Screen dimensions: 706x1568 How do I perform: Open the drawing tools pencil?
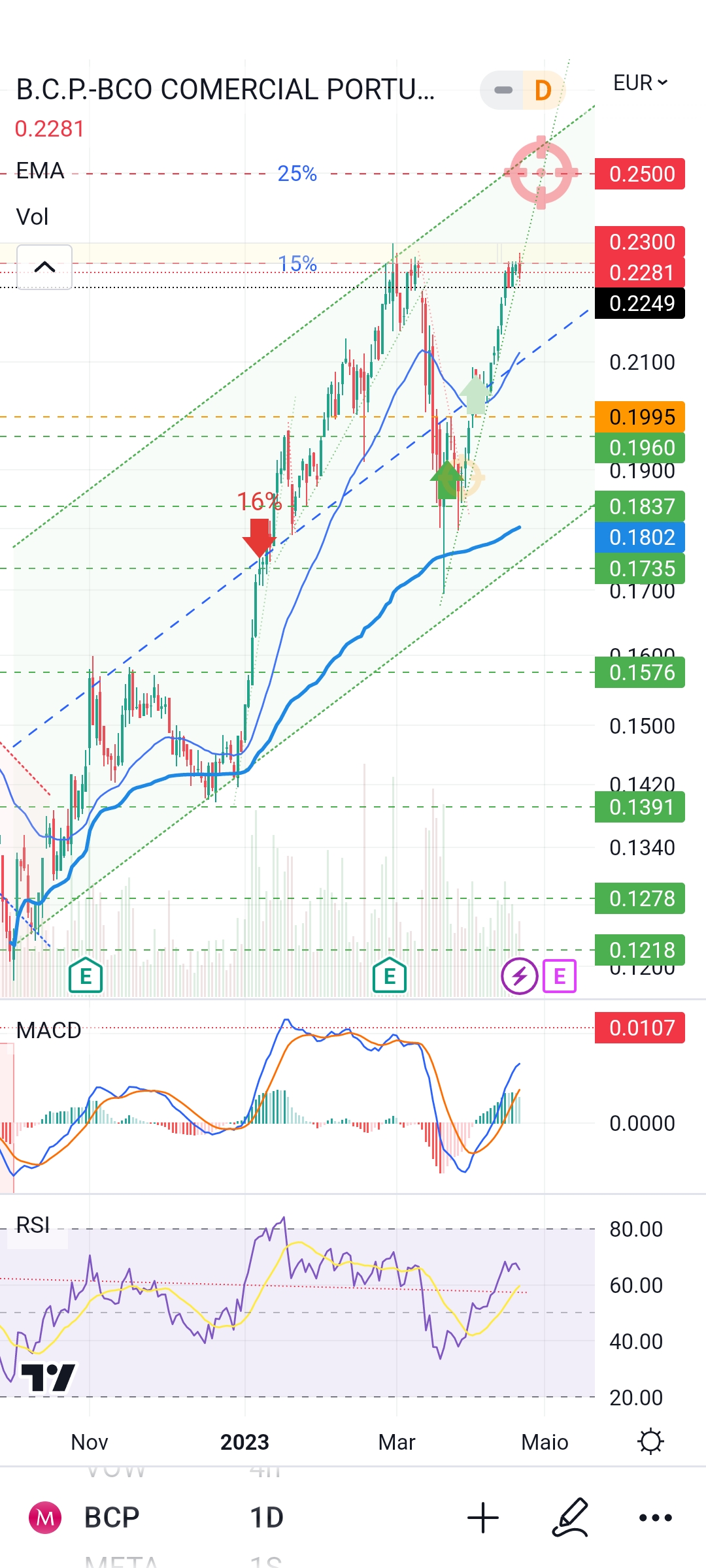[x=570, y=1517]
